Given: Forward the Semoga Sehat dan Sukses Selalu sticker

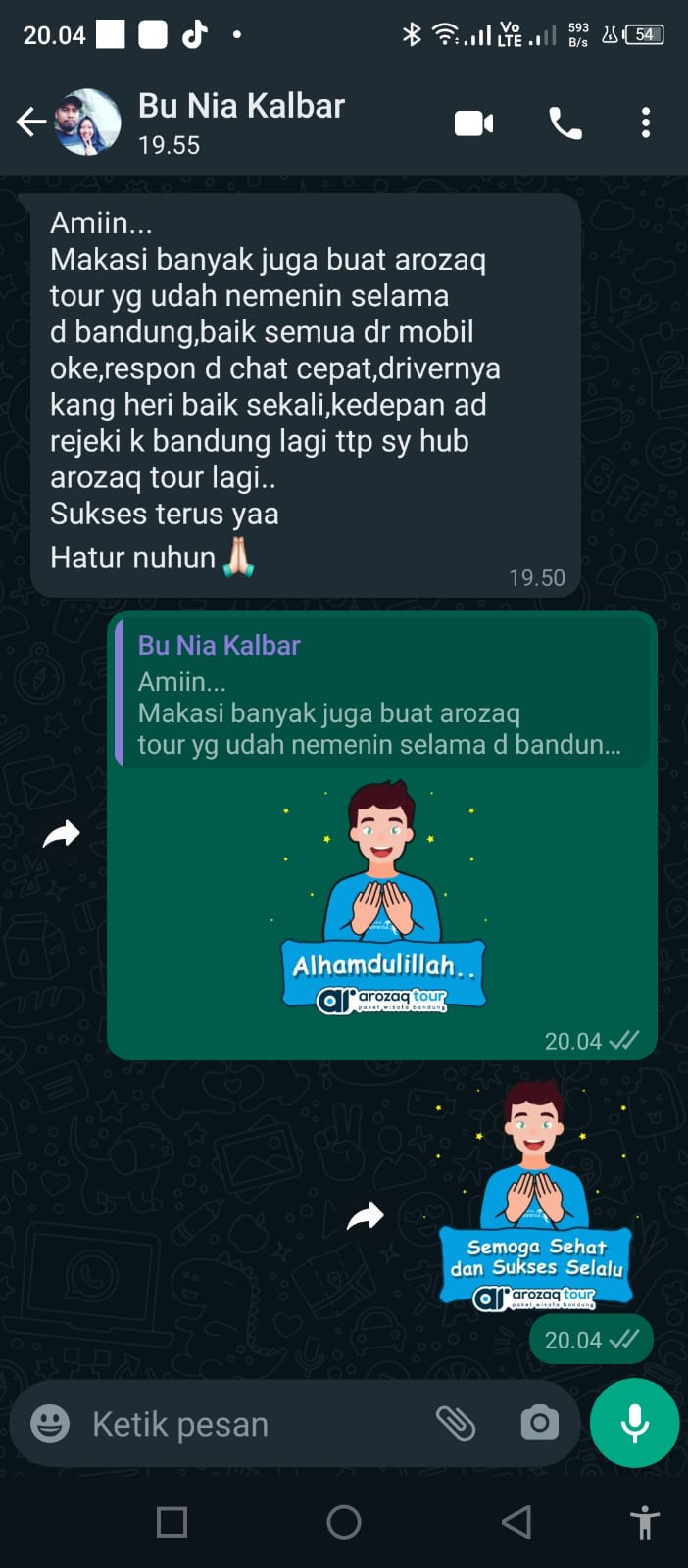Looking at the screenshot, I should pos(366,1216).
